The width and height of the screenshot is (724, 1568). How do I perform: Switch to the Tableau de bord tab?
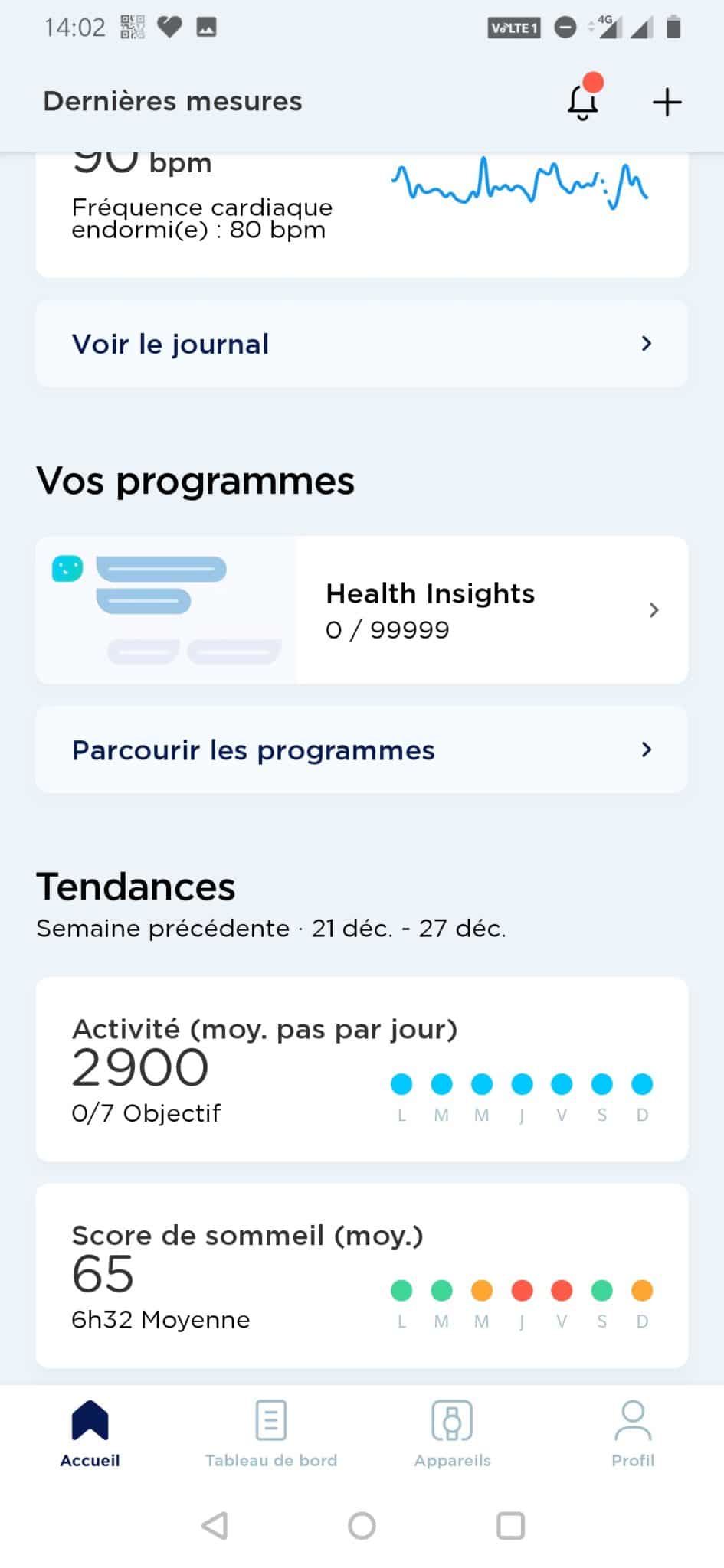271,1433
